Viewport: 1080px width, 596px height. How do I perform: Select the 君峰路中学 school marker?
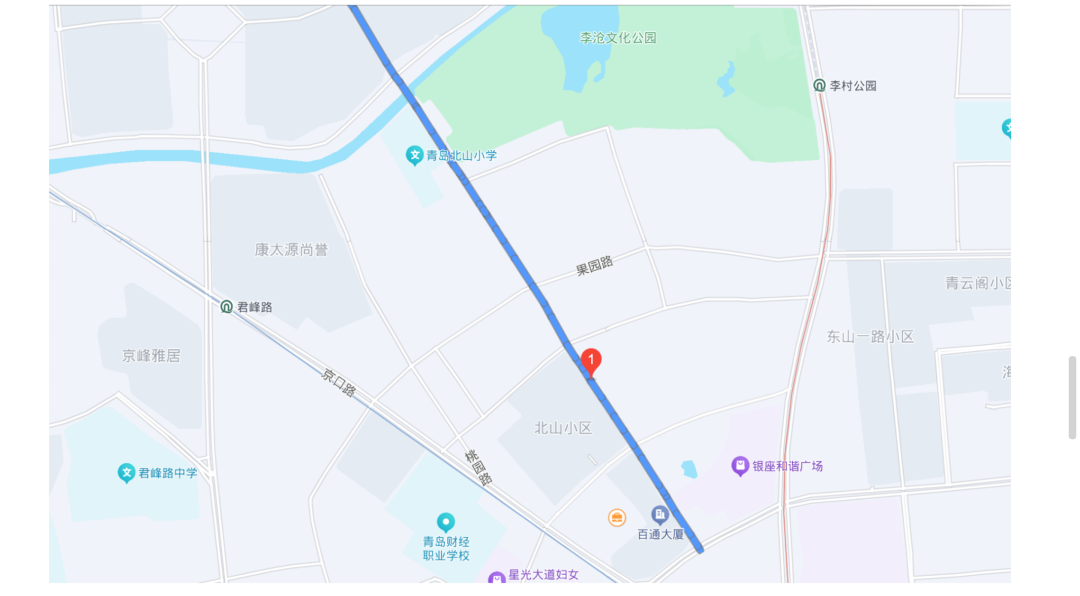(x=126, y=472)
